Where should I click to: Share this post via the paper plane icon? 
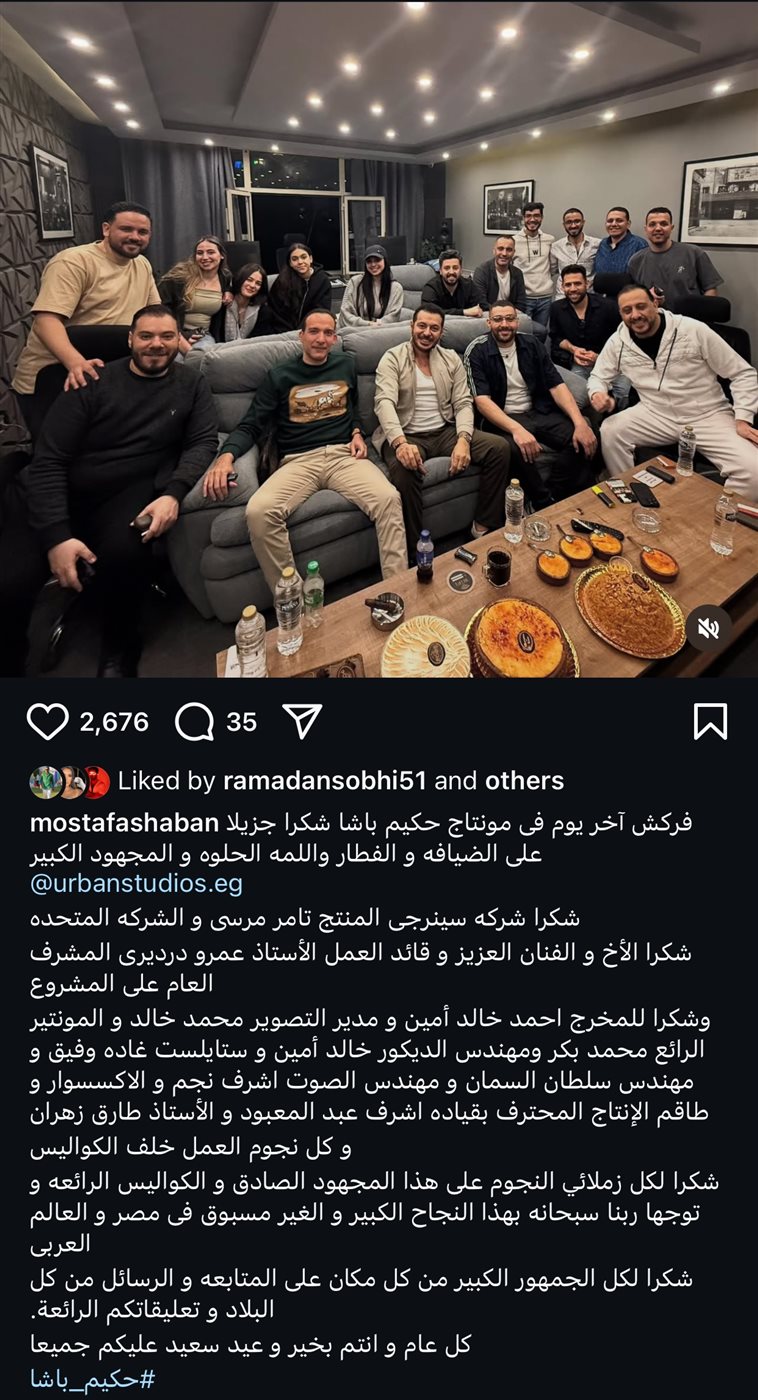point(302,722)
